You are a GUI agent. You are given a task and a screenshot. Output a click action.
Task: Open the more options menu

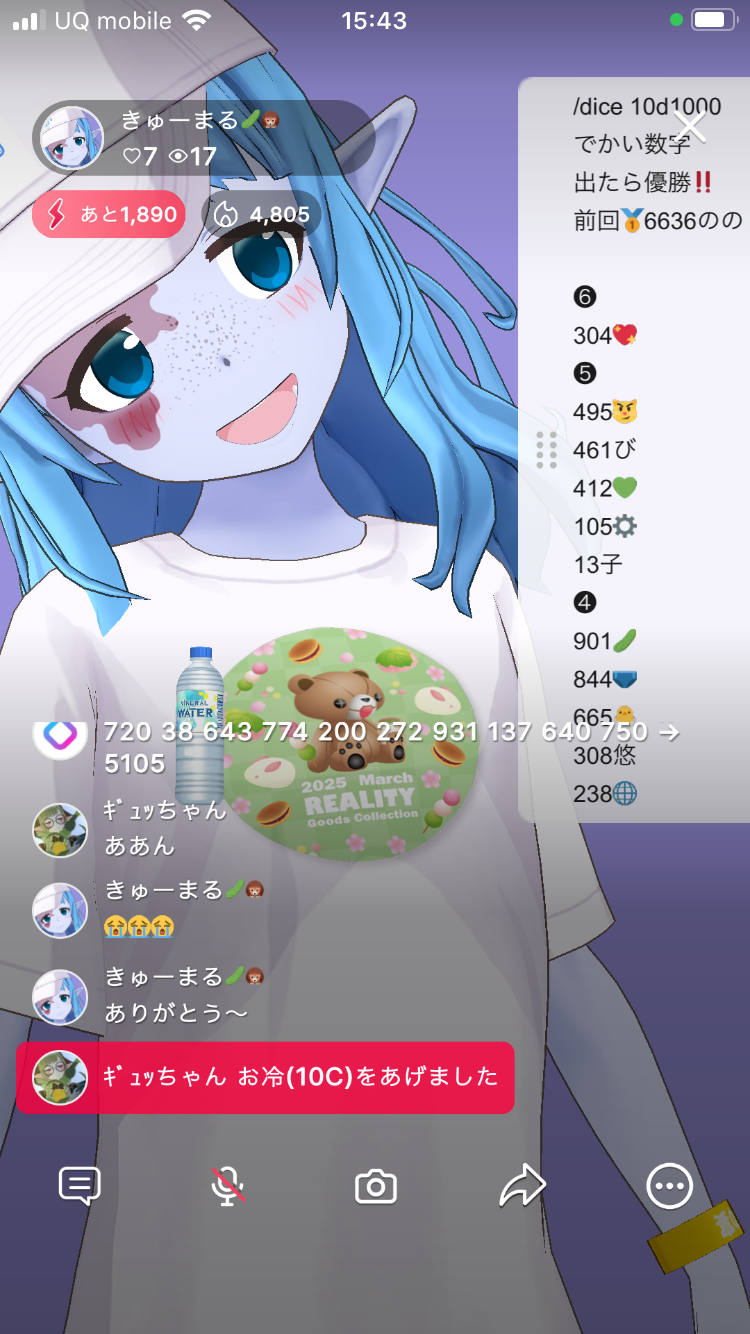669,1187
